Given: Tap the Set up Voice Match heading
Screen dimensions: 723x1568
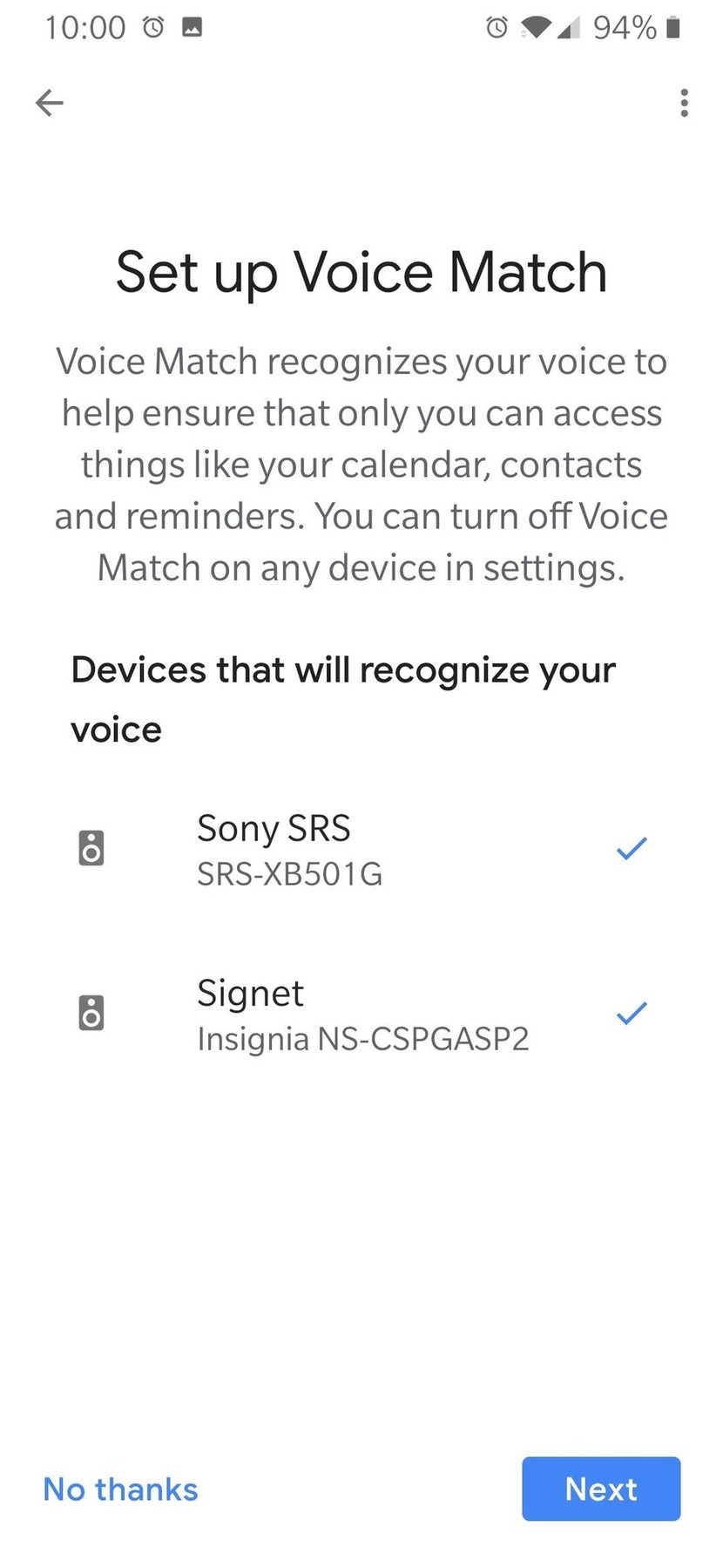Looking at the screenshot, I should [361, 271].
